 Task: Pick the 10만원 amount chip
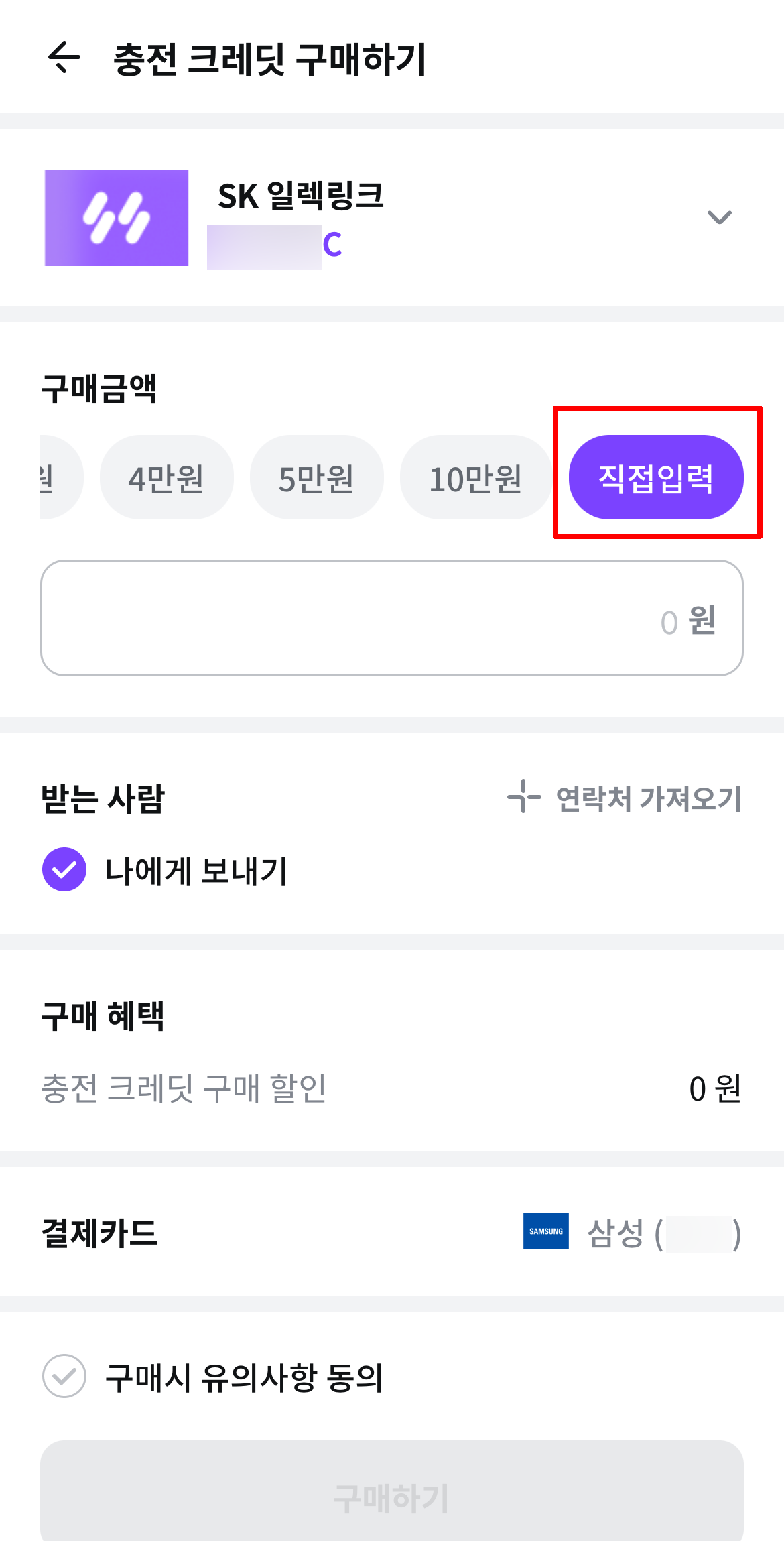475,477
